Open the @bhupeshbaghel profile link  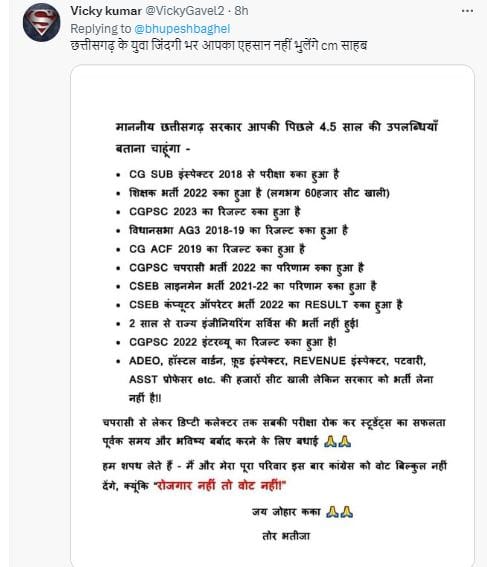coord(182,29)
